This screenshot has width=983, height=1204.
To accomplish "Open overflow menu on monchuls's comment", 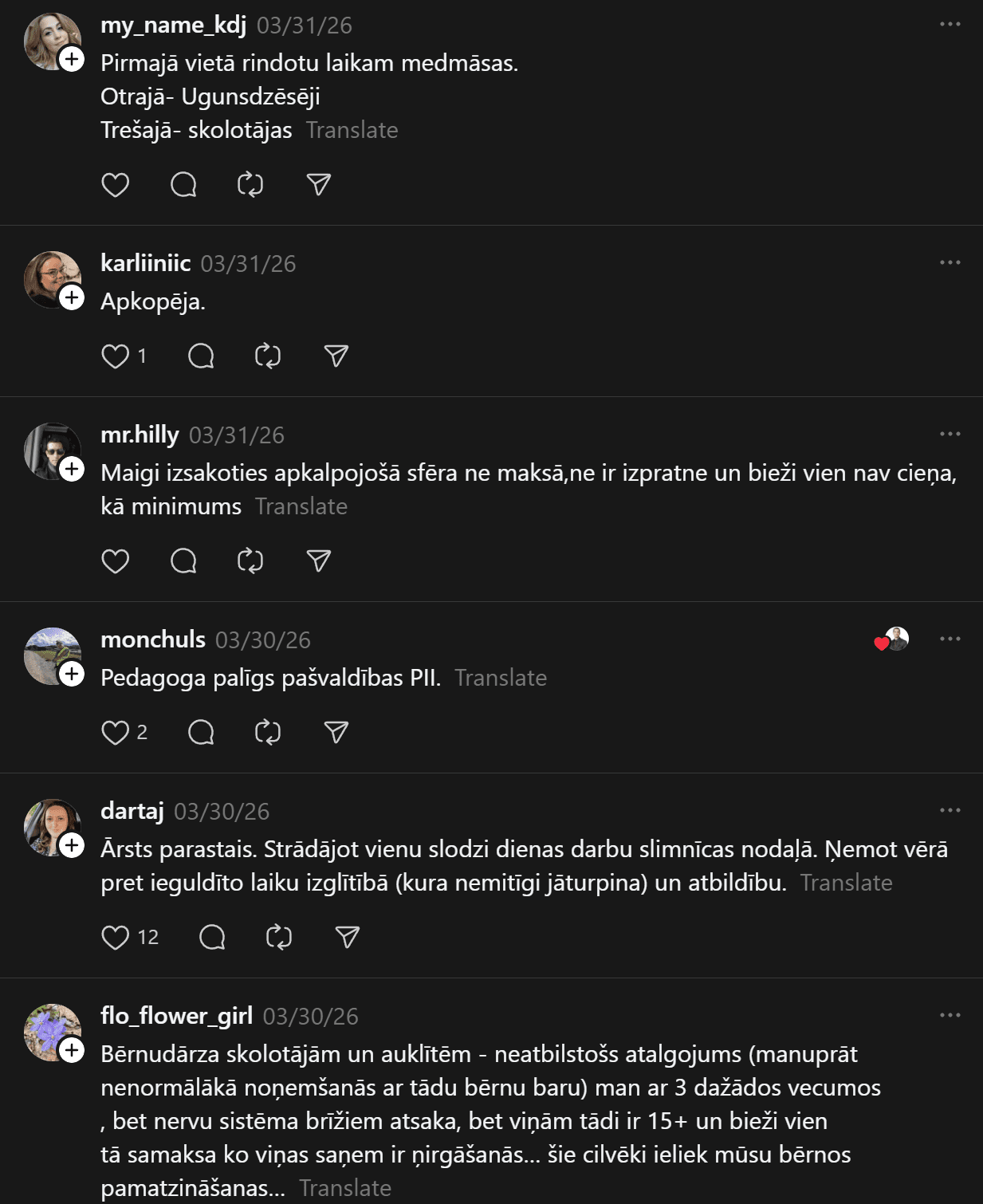I will pos(950,639).
